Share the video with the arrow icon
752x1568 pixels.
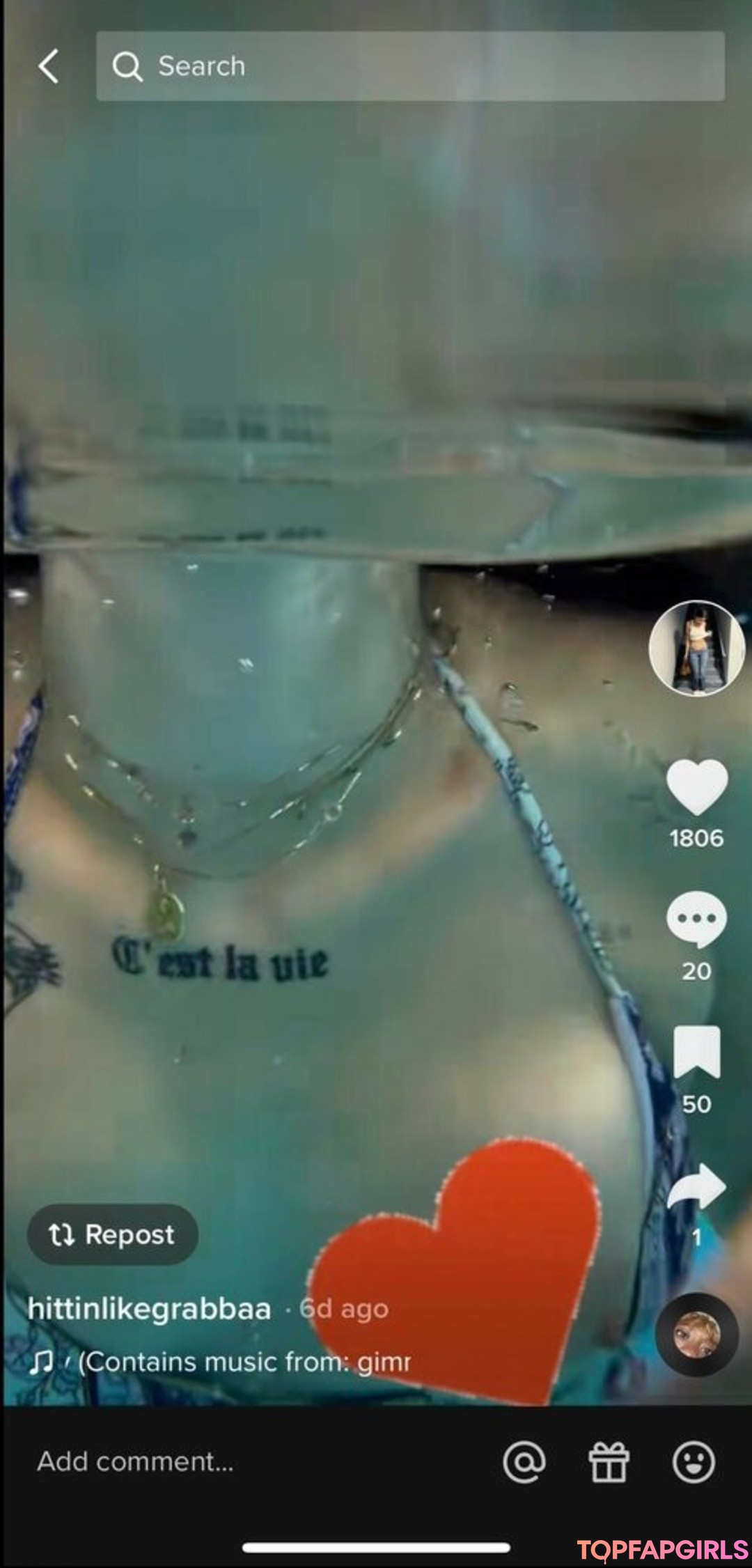pyautogui.click(x=696, y=1186)
